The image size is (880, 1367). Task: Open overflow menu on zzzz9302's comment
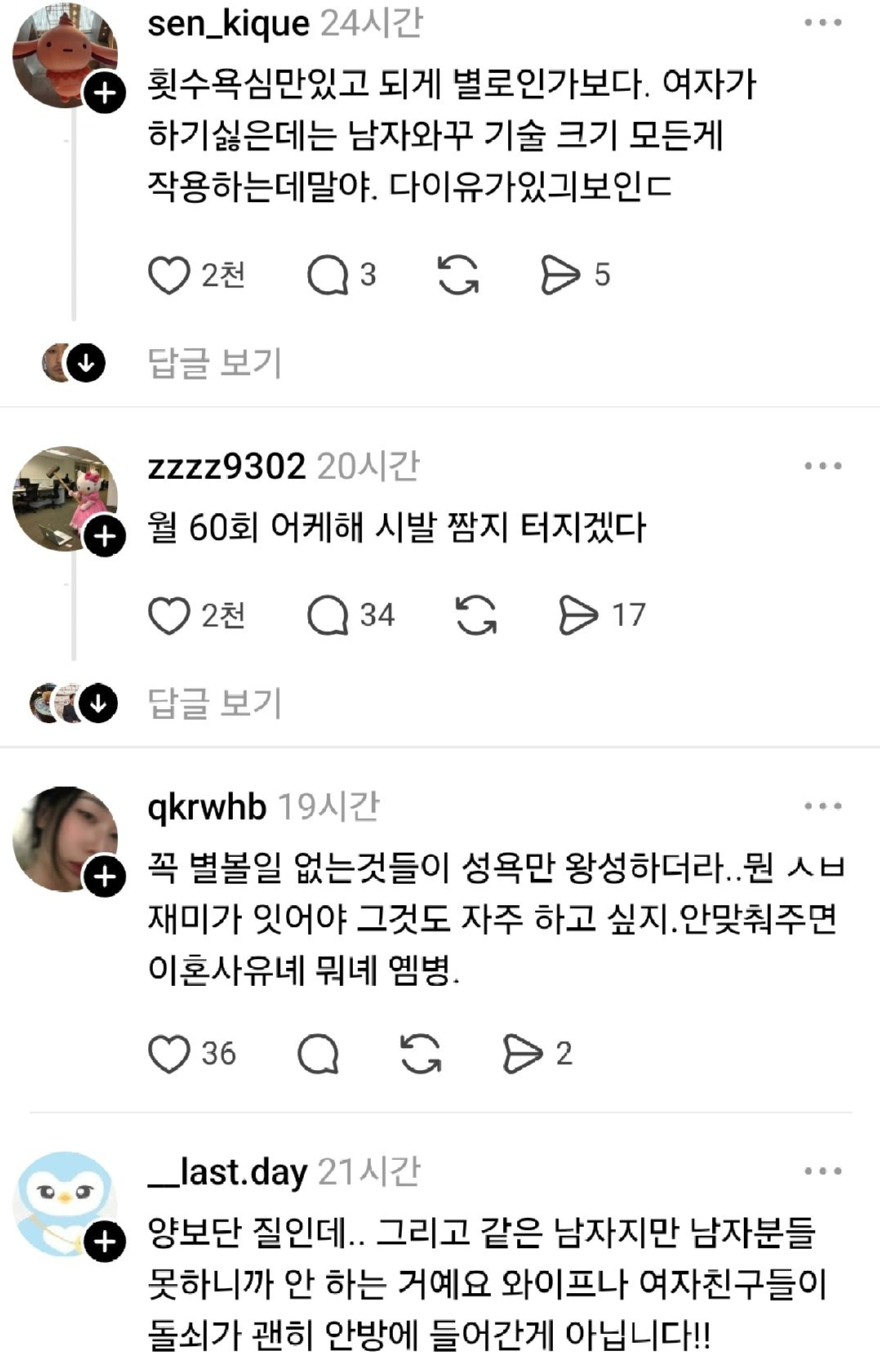point(823,467)
